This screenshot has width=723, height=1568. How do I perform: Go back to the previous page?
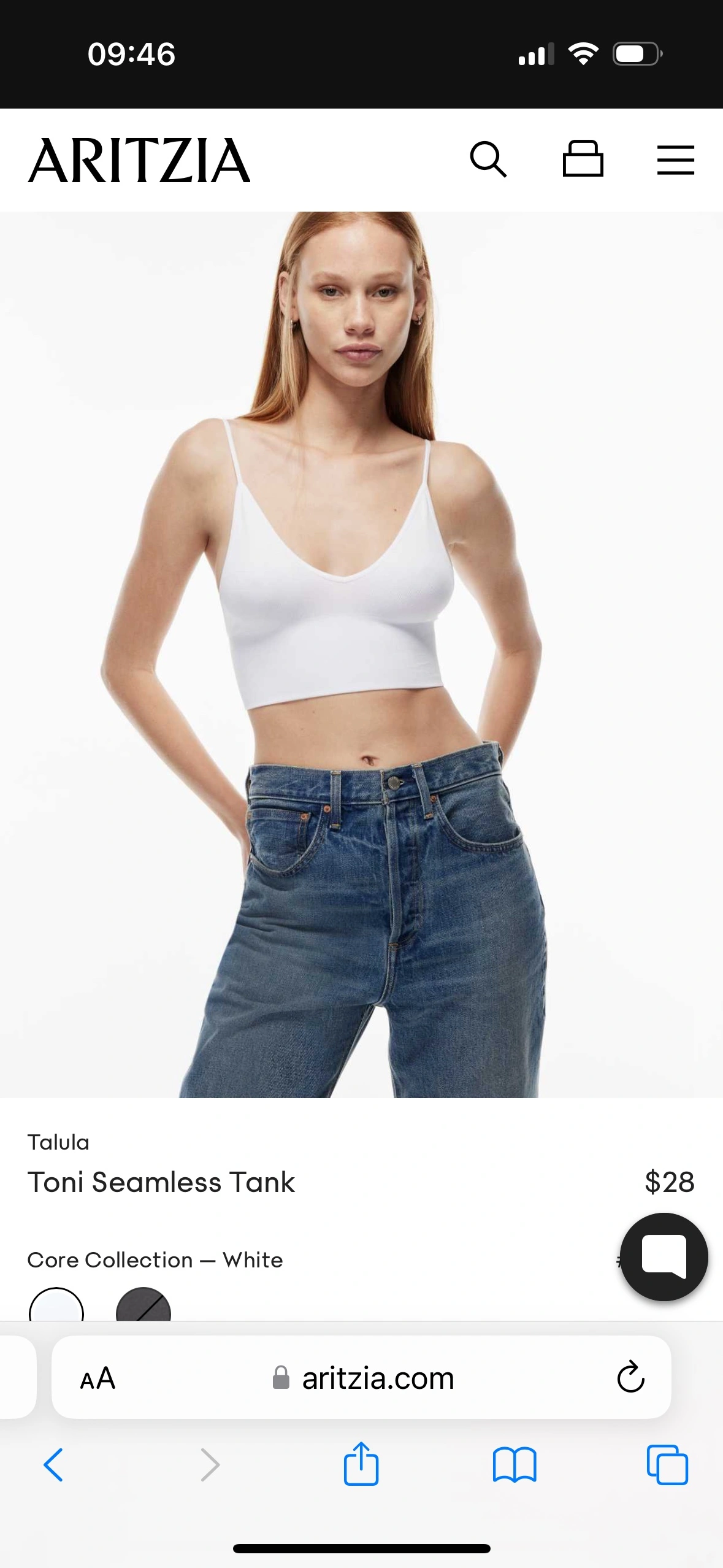pos(53,1464)
